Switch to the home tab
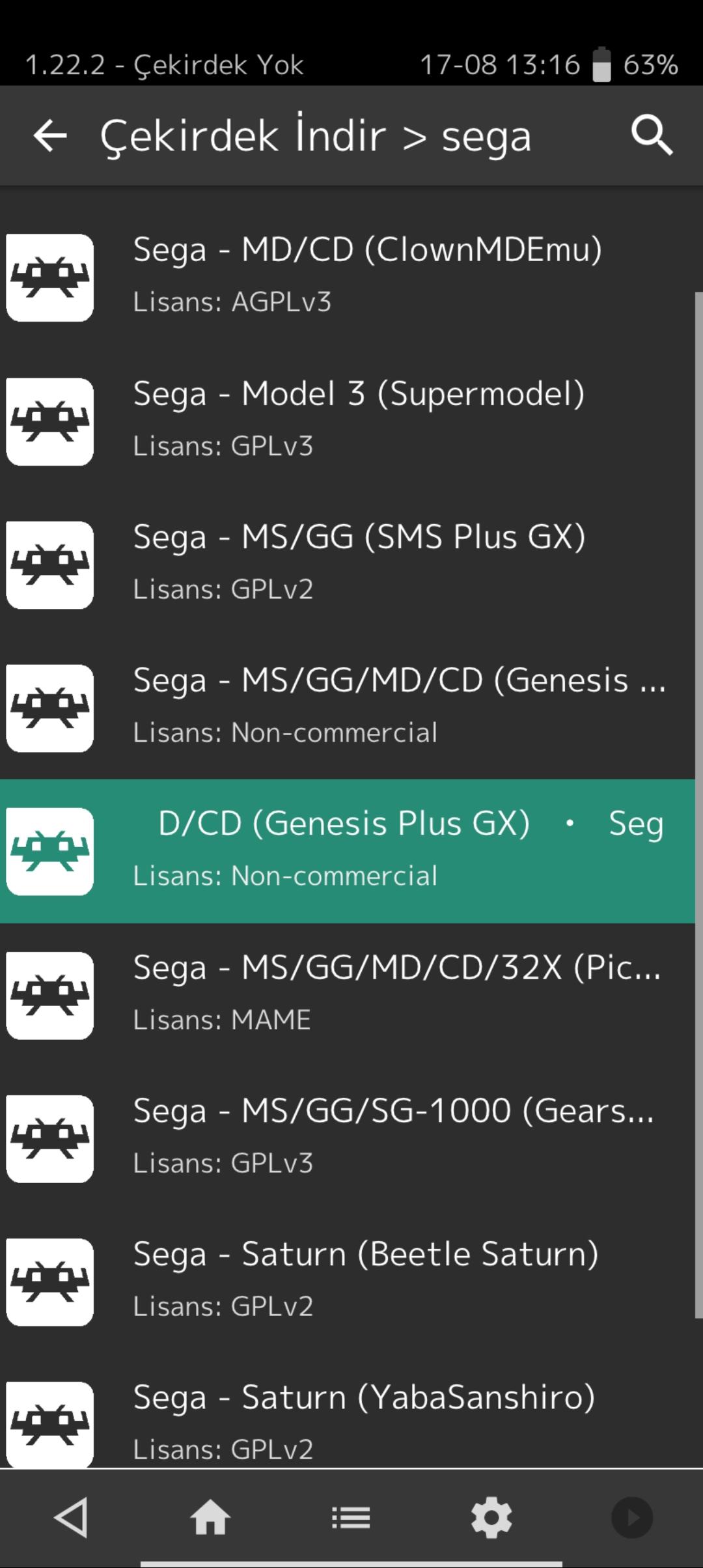 click(x=210, y=1518)
